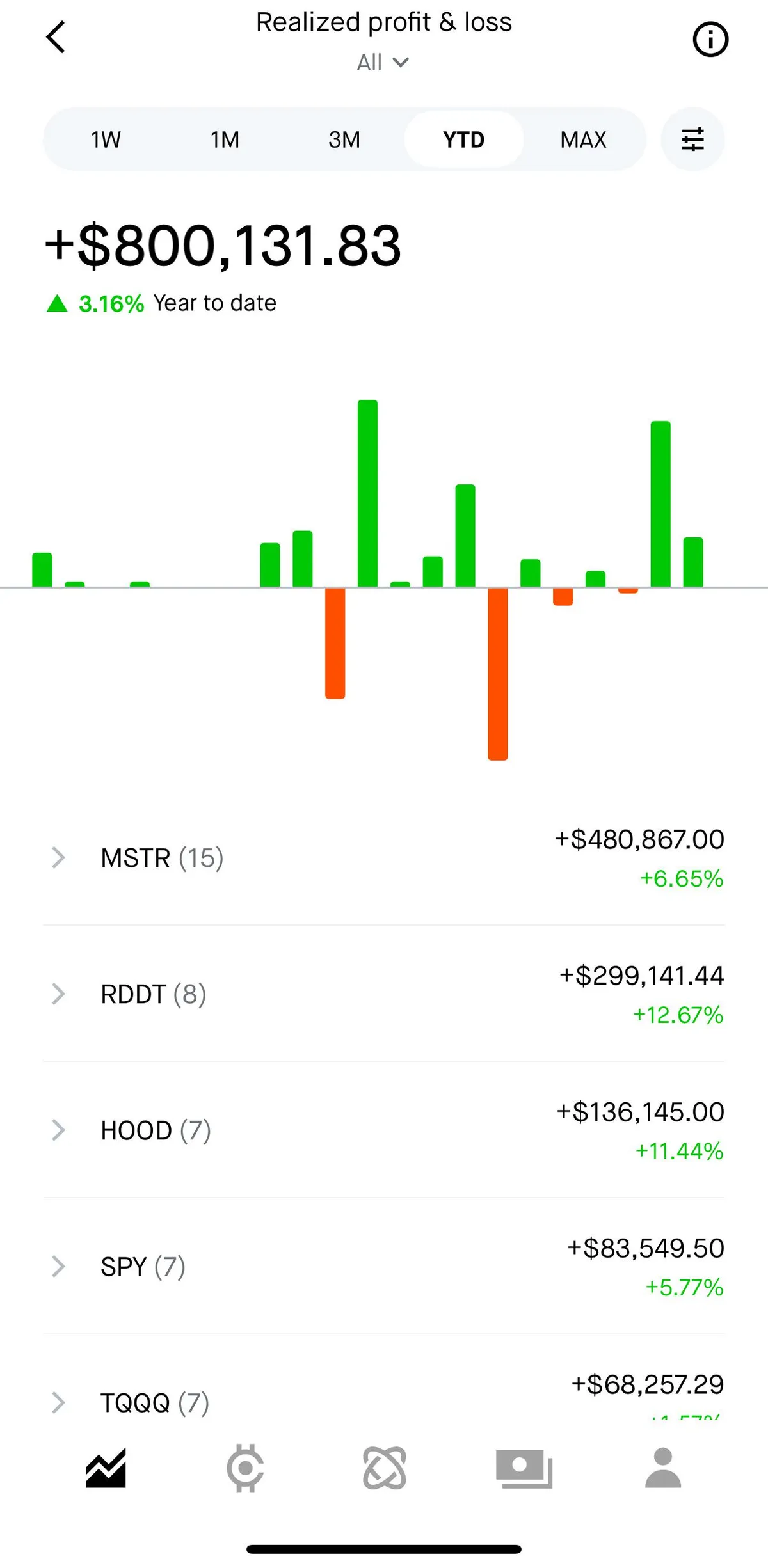The image size is (768, 1568).
Task: Open the All accounts dropdown
Action: (x=383, y=61)
